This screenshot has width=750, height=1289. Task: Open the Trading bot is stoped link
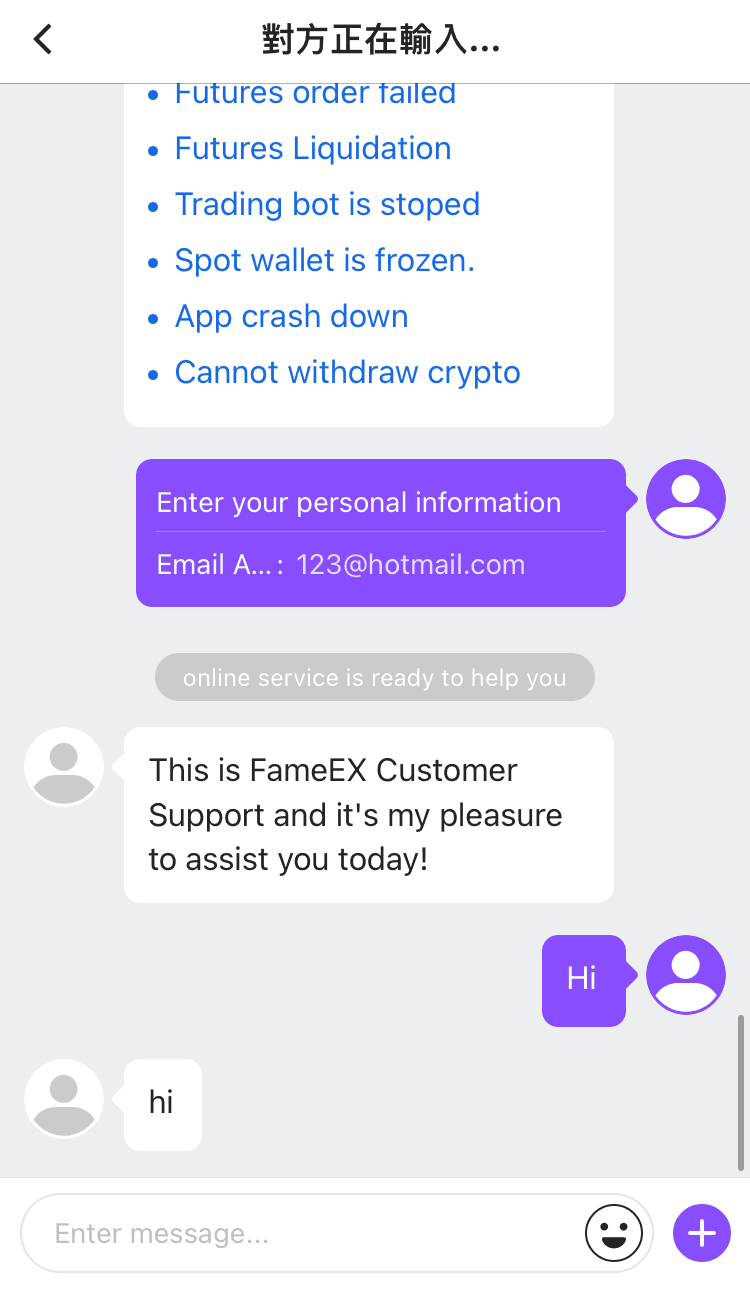[327, 205]
